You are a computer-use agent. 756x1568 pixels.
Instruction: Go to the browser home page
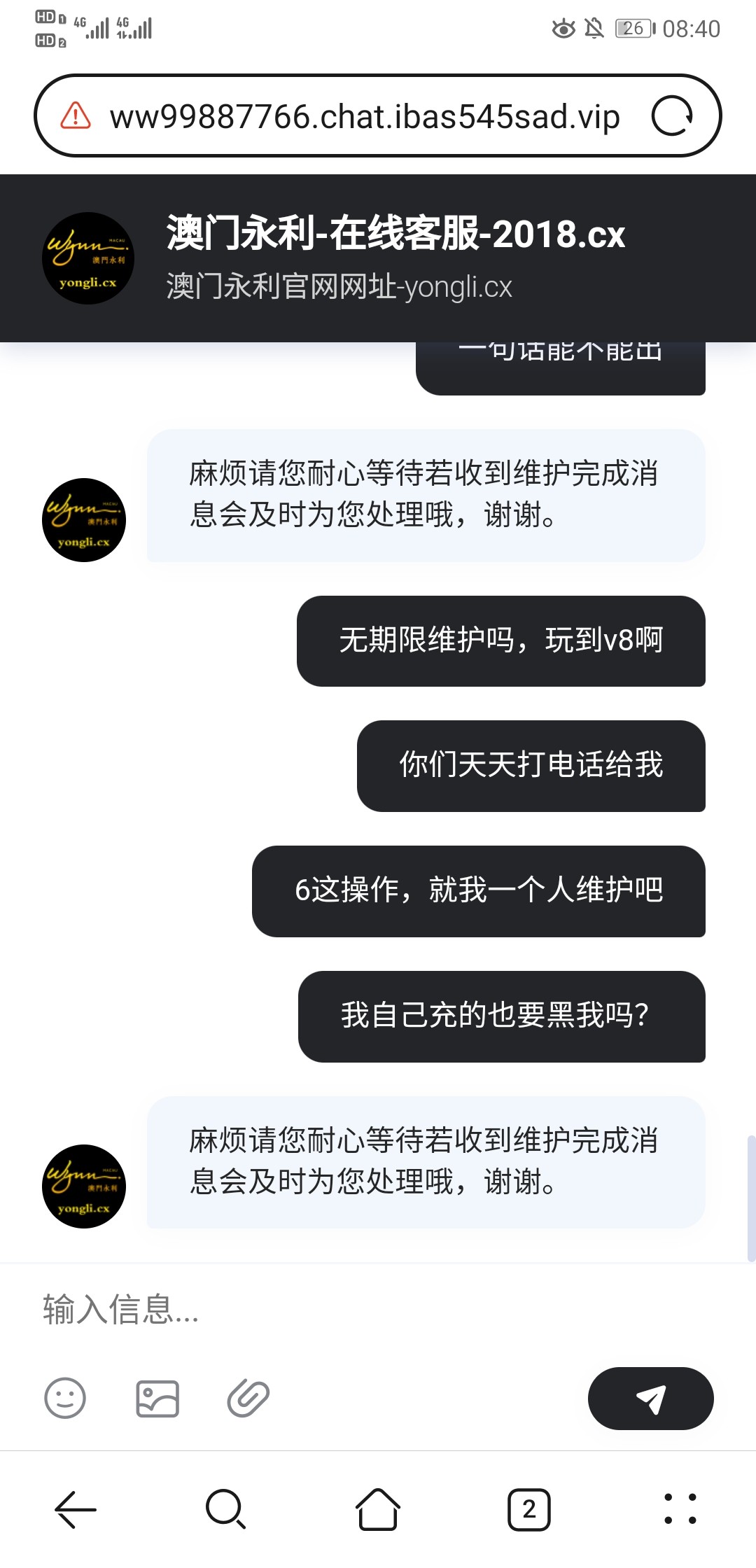click(x=378, y=1509)
